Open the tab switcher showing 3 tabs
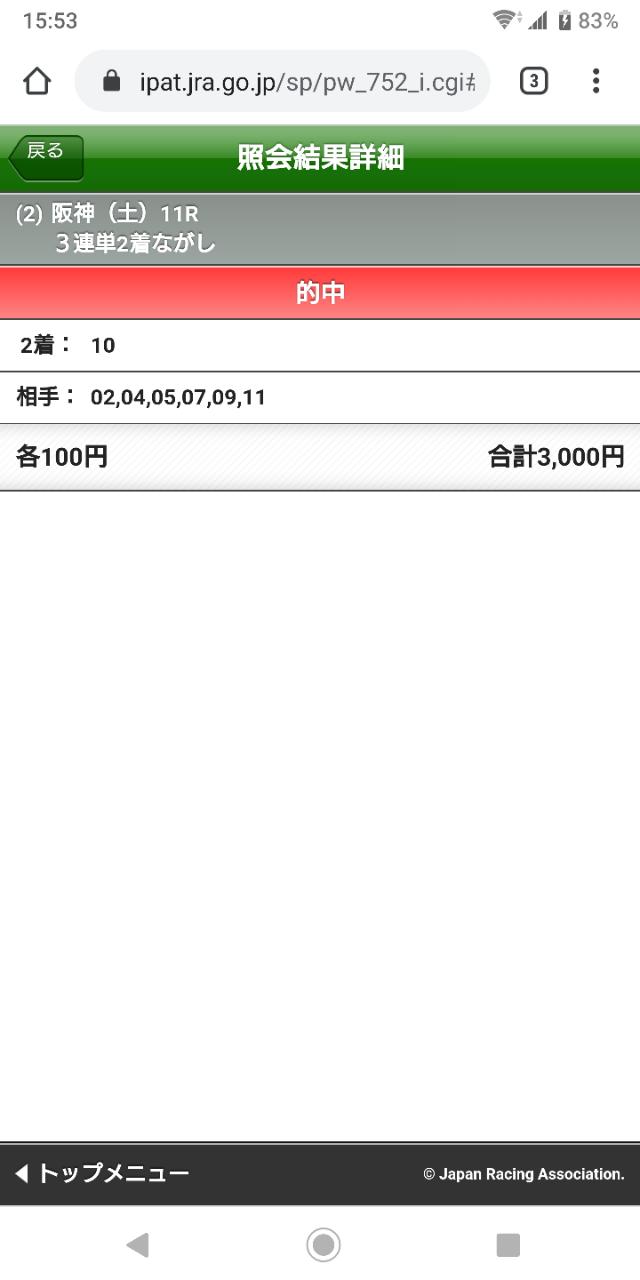 (x=534, y=81)
